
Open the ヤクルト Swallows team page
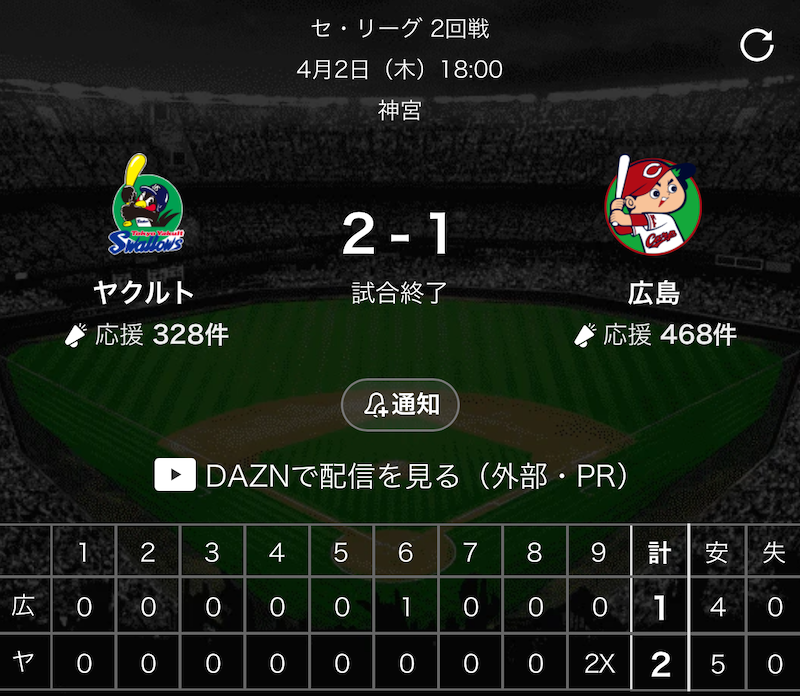(146, 206)
